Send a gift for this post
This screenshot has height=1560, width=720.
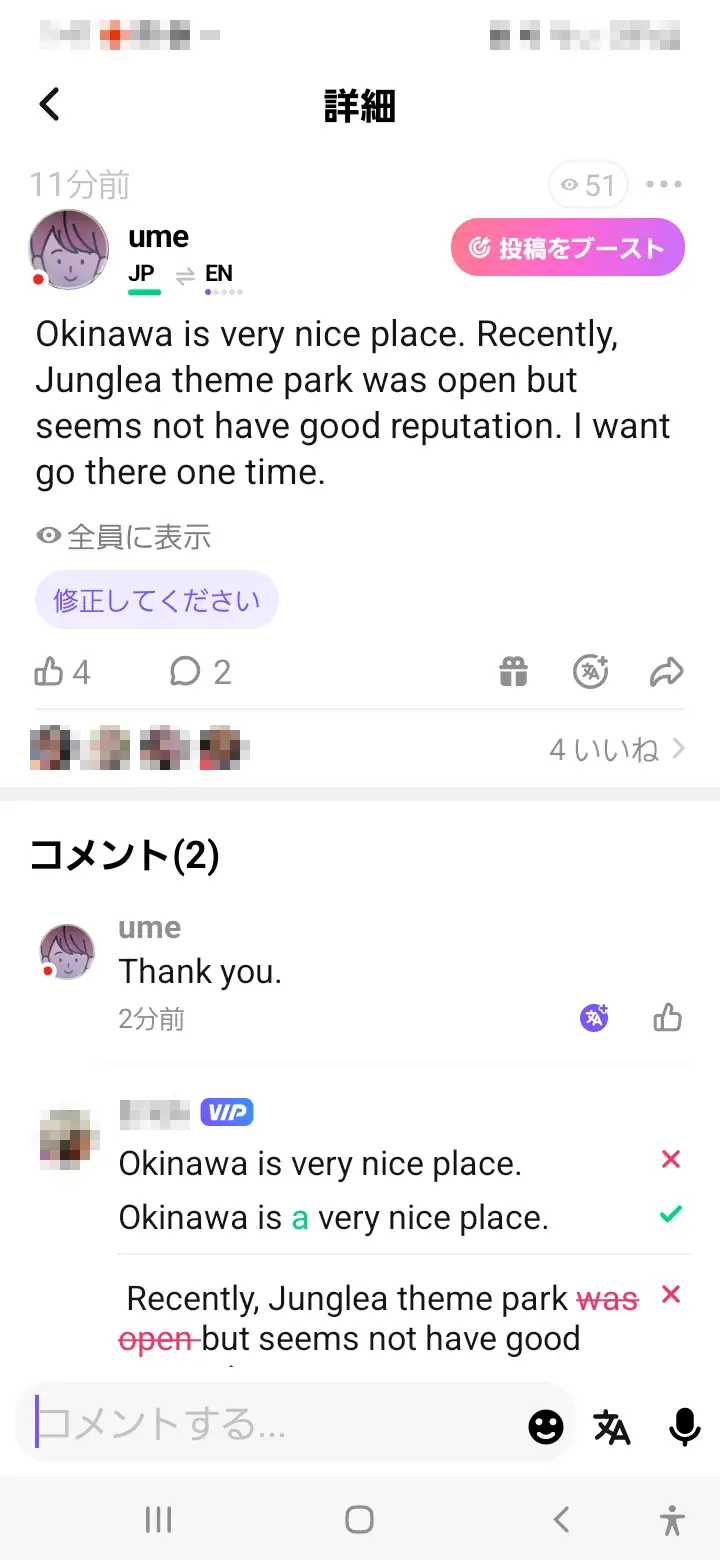[x=514, y=672]
